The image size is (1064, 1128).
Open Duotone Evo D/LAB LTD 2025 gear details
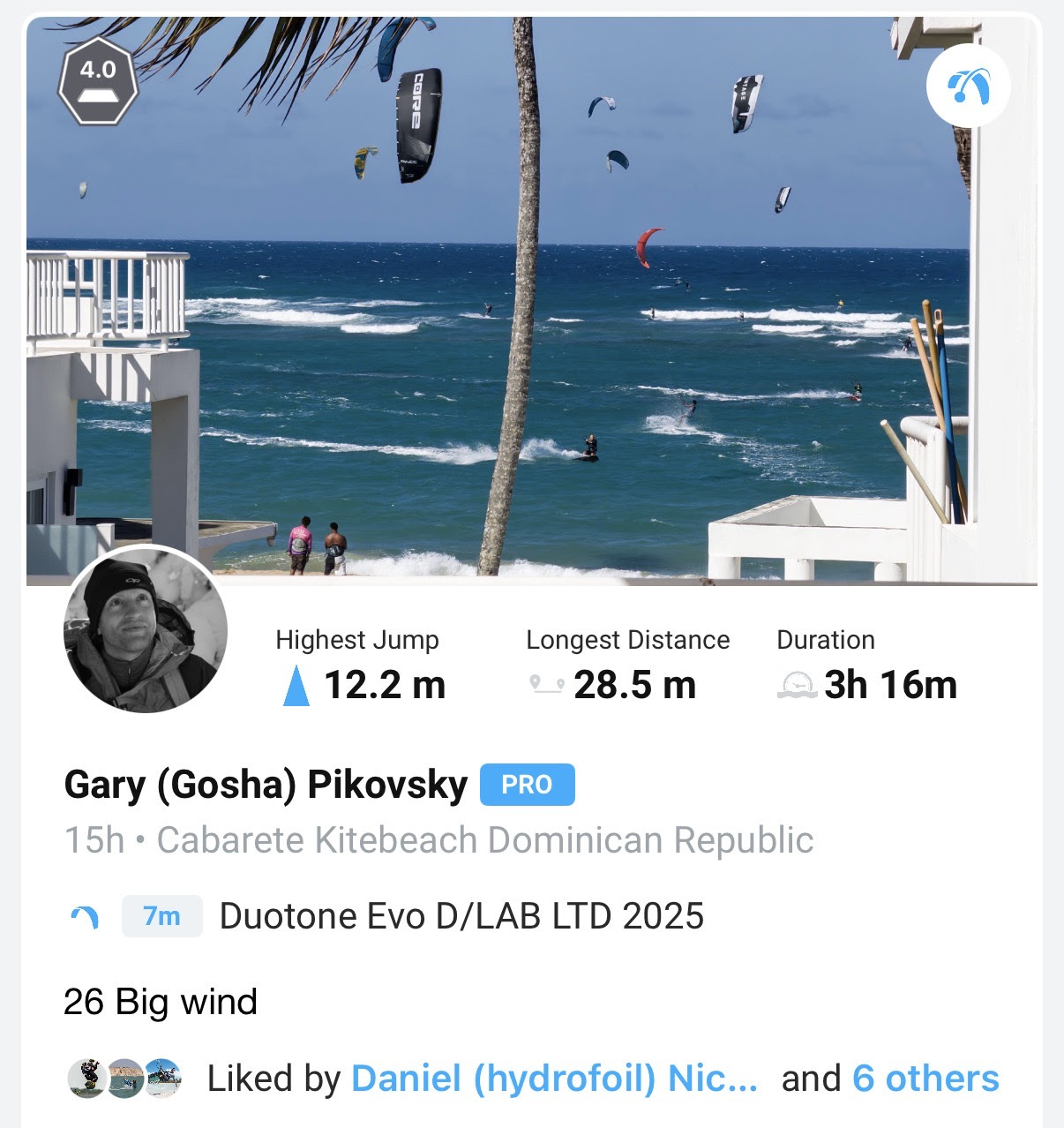(461, 916)
